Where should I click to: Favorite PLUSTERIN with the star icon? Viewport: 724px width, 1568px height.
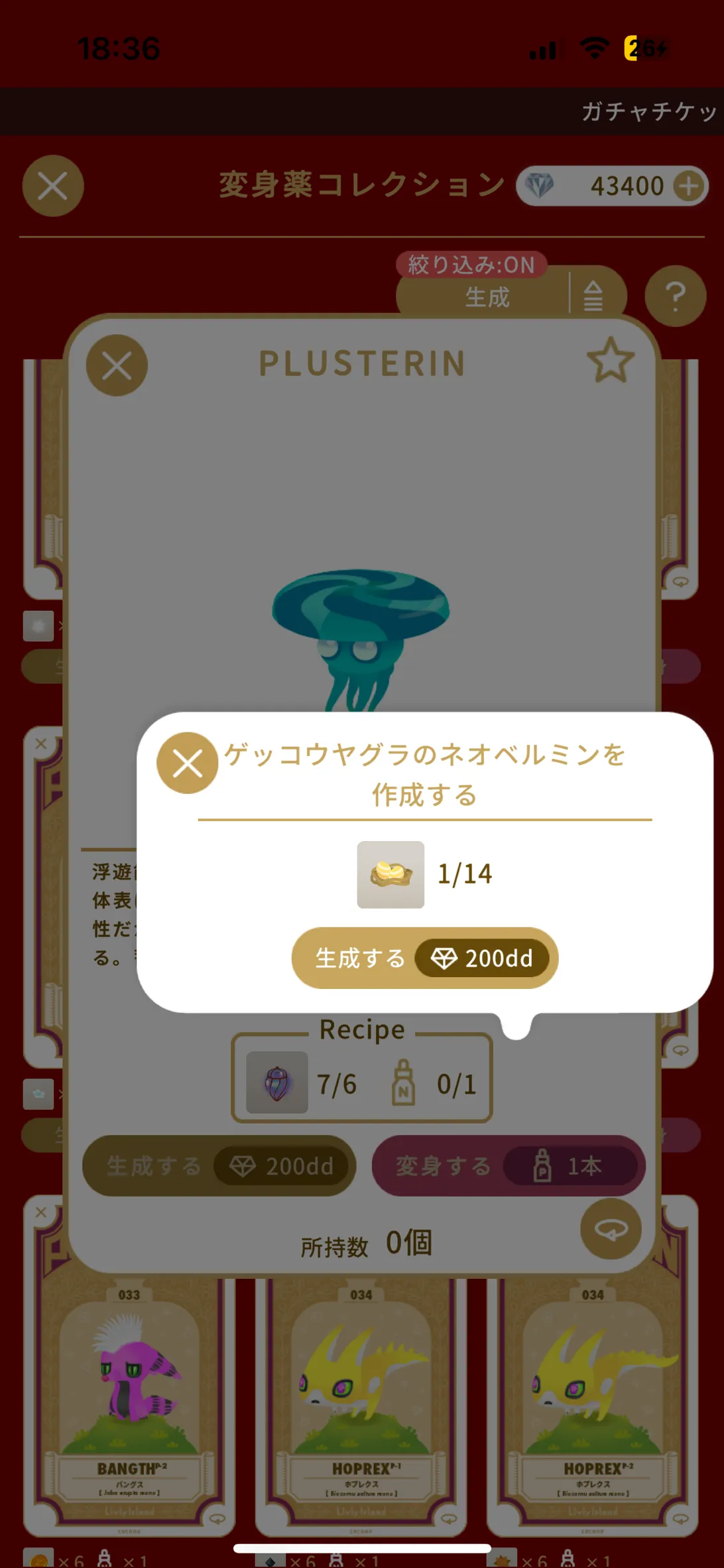611,360
